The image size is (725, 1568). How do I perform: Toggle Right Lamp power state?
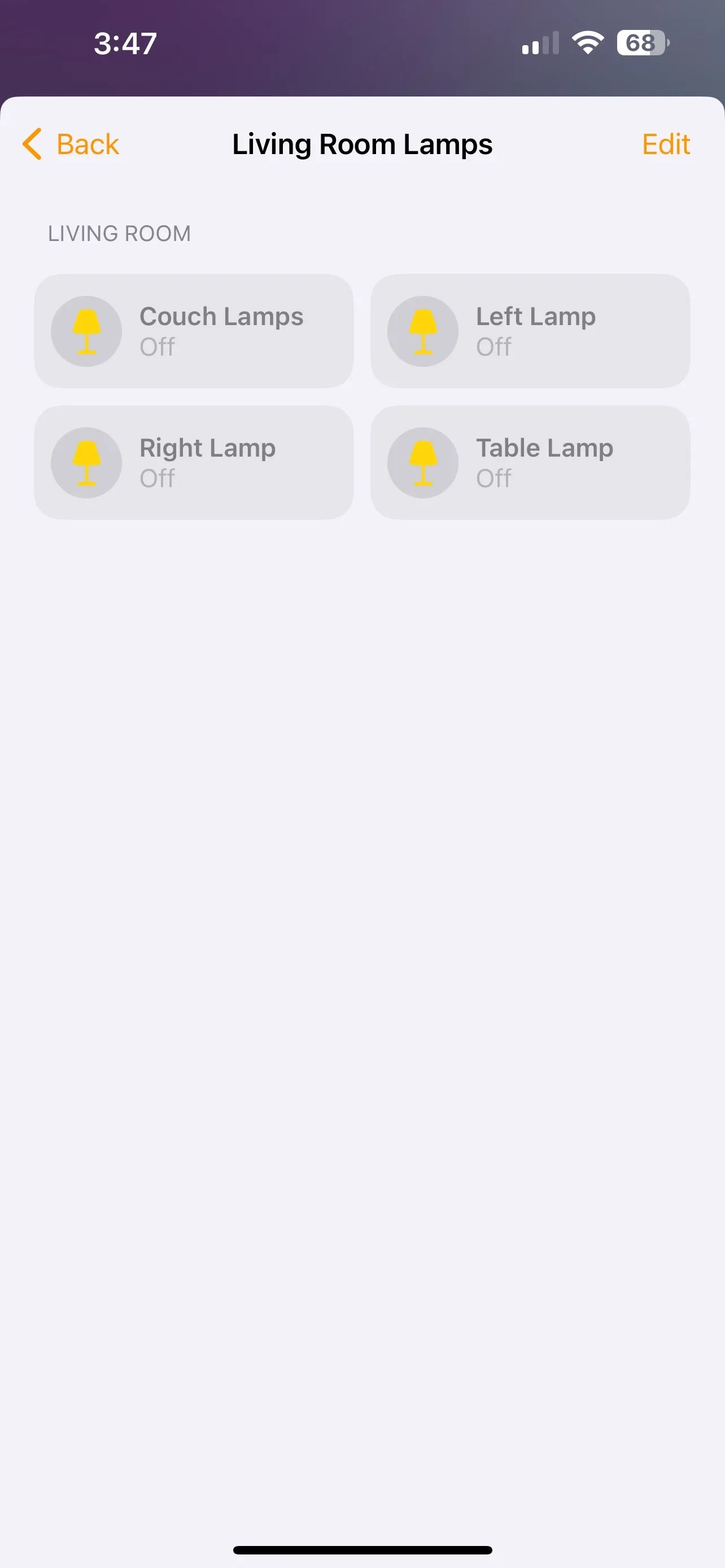pyautogui.click(x=194, y=462)
